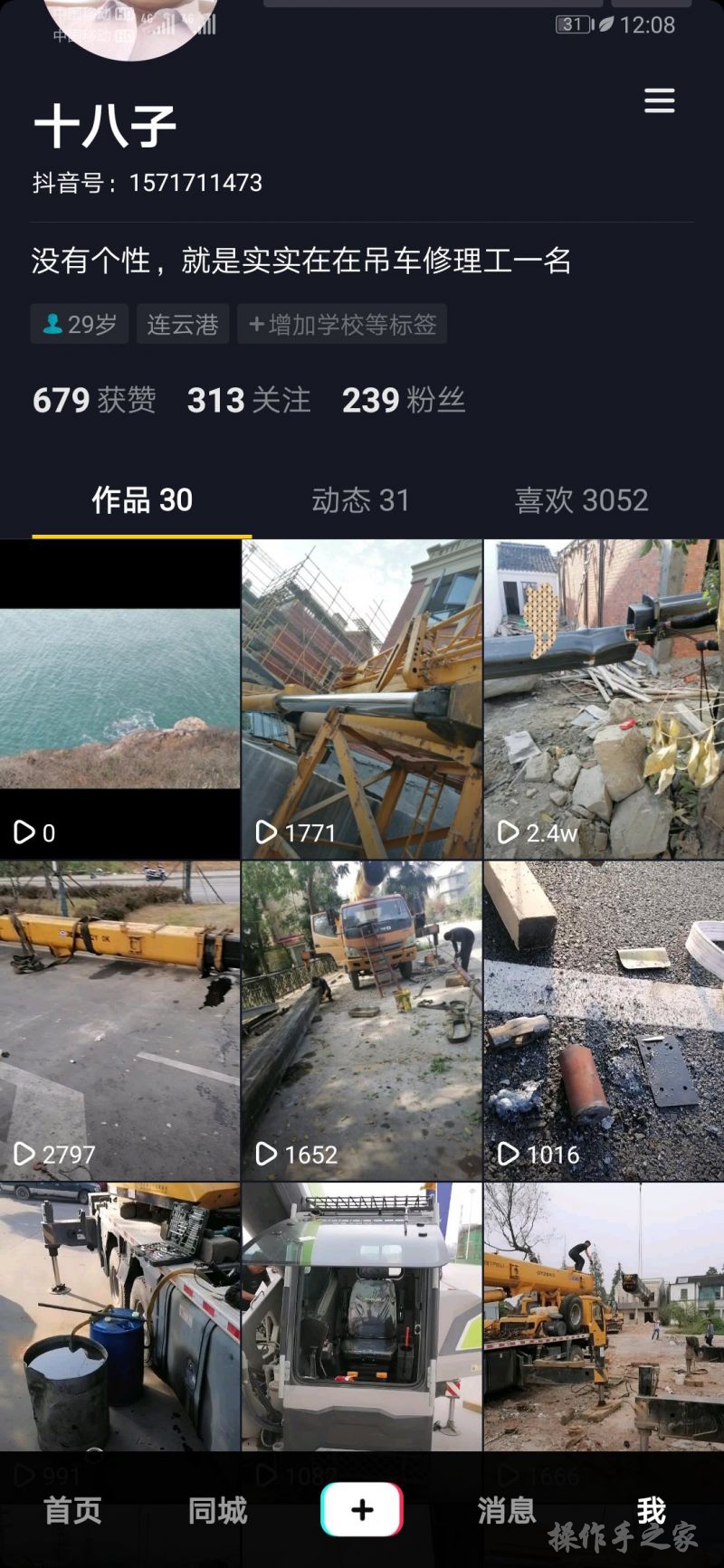Open the sea video with 0 plays
This screenshot has width=724, height=1568.
pyautogui.click(x=119, y=698)
